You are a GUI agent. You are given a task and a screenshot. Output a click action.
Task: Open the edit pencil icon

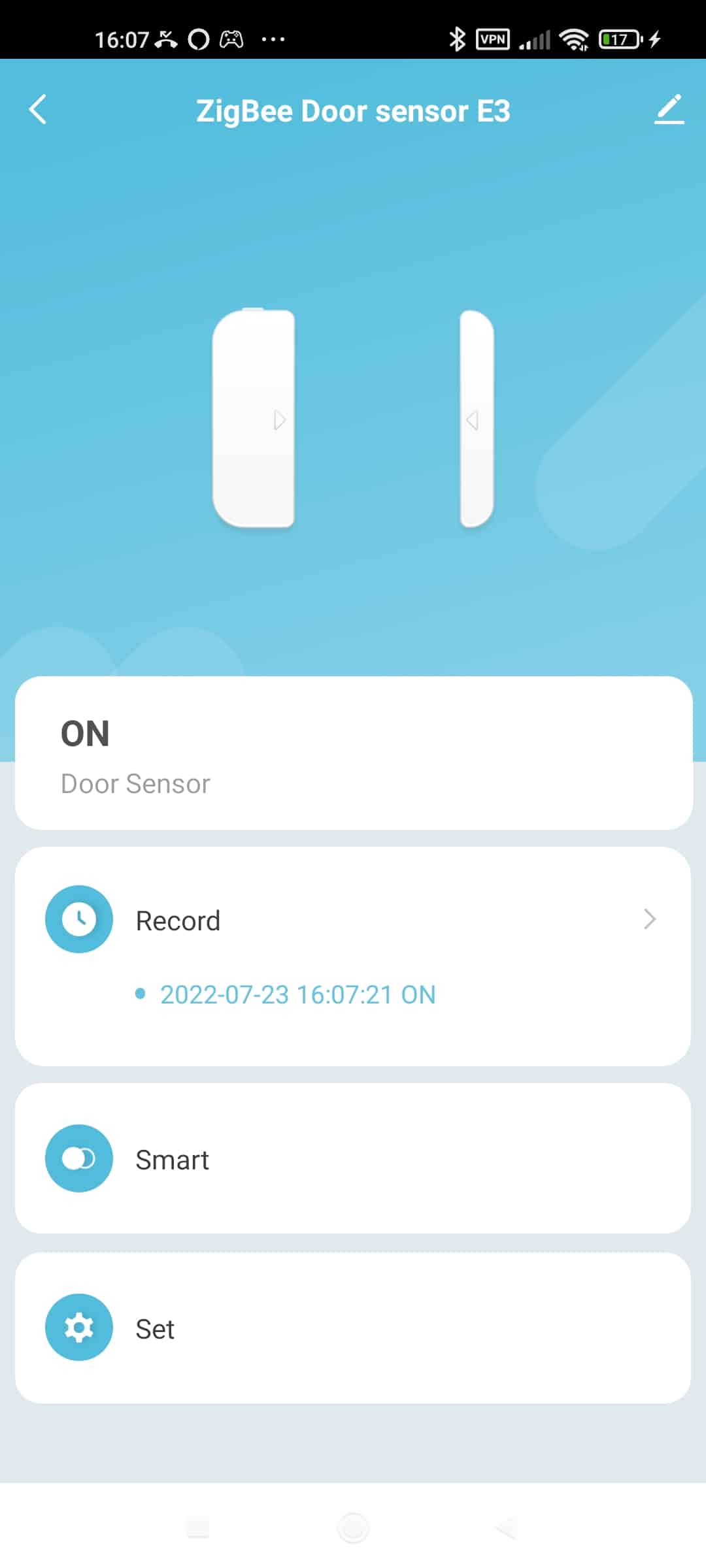coord(669,109)
